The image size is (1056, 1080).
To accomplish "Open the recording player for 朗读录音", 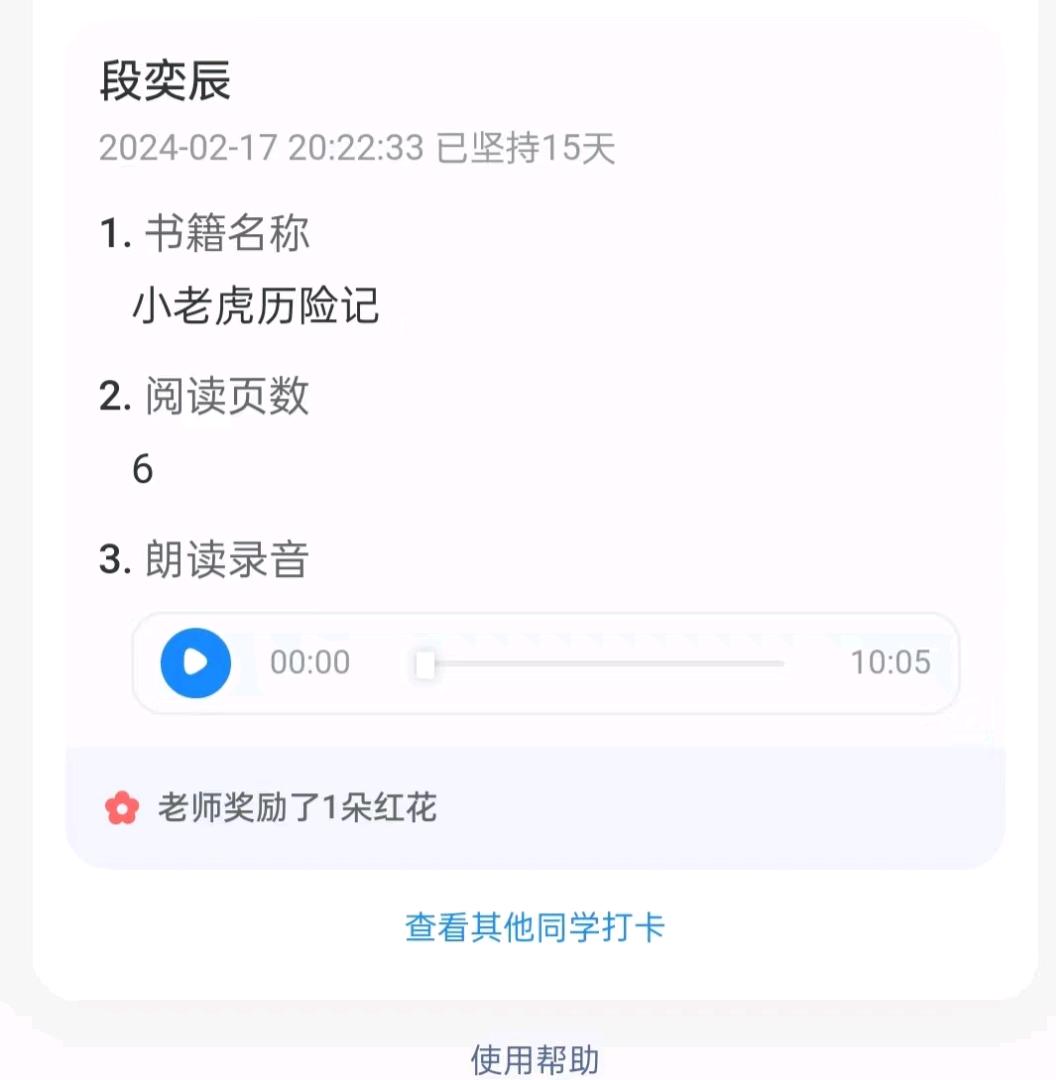I will click(545, 662).
